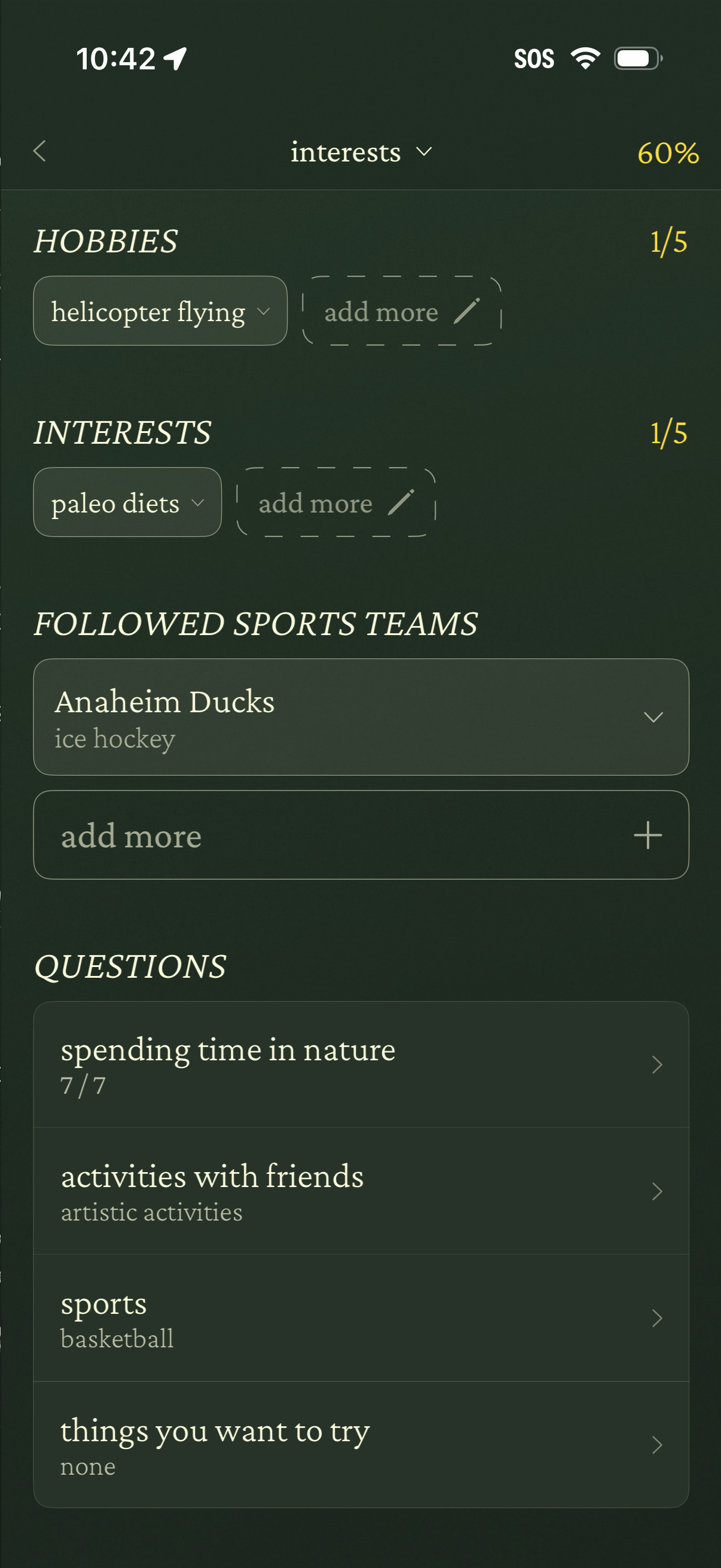Open the things you want to try question

coord(361,1444)
